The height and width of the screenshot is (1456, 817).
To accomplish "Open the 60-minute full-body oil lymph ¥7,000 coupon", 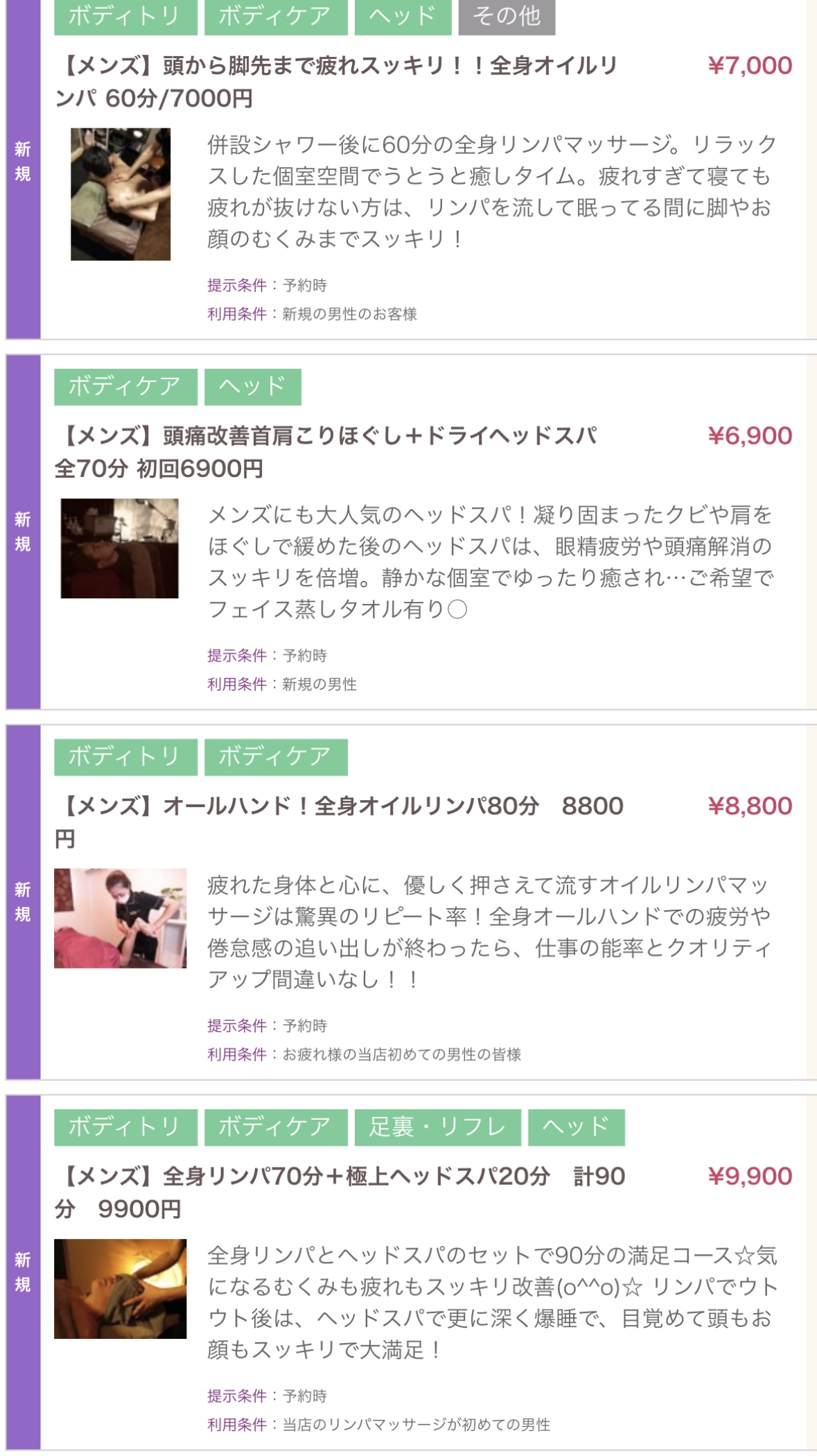I will 337,82.
